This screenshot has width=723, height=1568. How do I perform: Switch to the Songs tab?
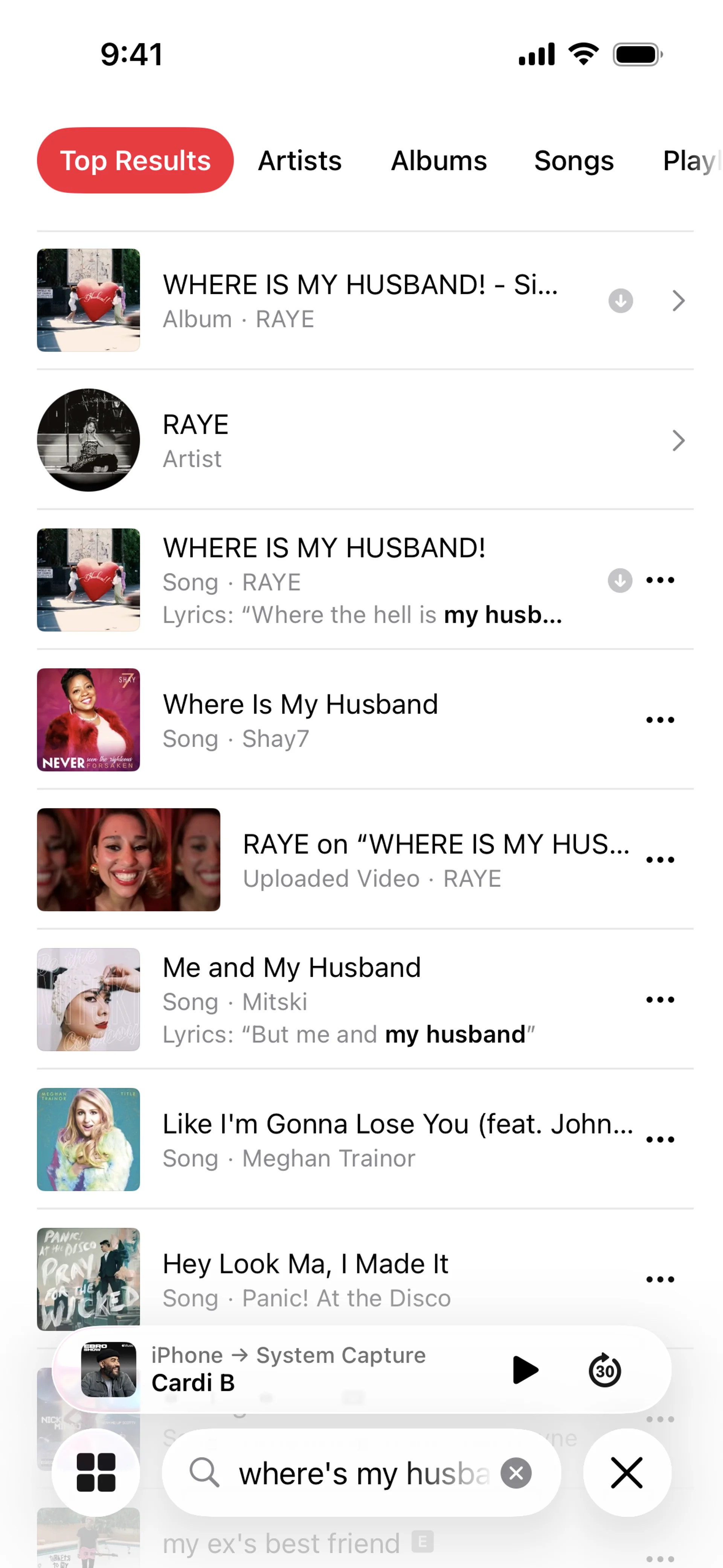pos(573,161)
